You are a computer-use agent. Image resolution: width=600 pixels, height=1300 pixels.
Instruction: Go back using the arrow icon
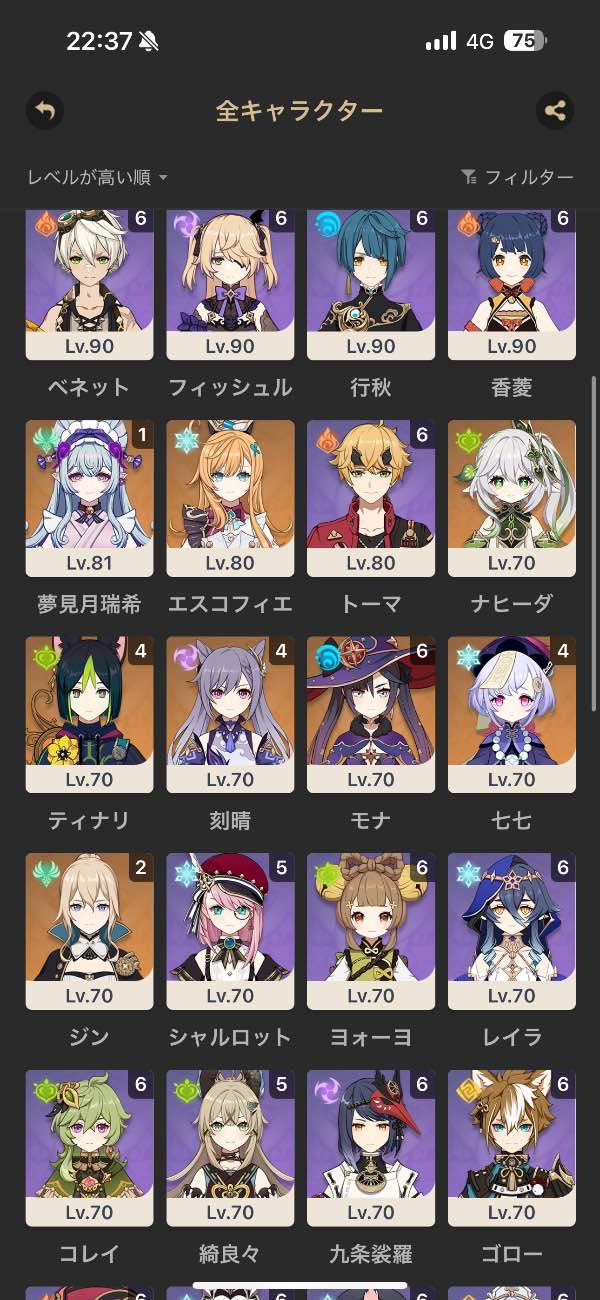45,110
